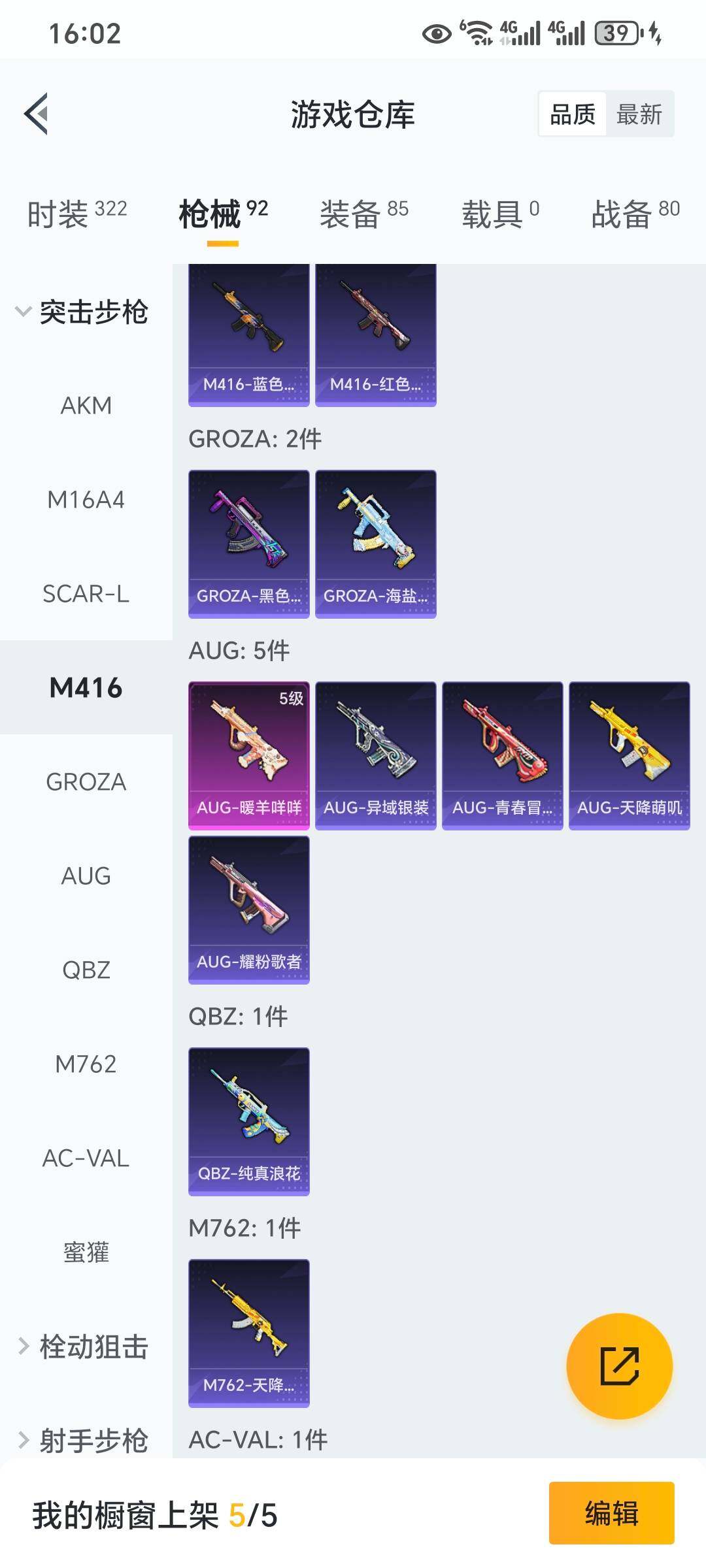Screen dimensions: 706x1568
Task: Select M762 in the side list
Action: pos(86,1064)
